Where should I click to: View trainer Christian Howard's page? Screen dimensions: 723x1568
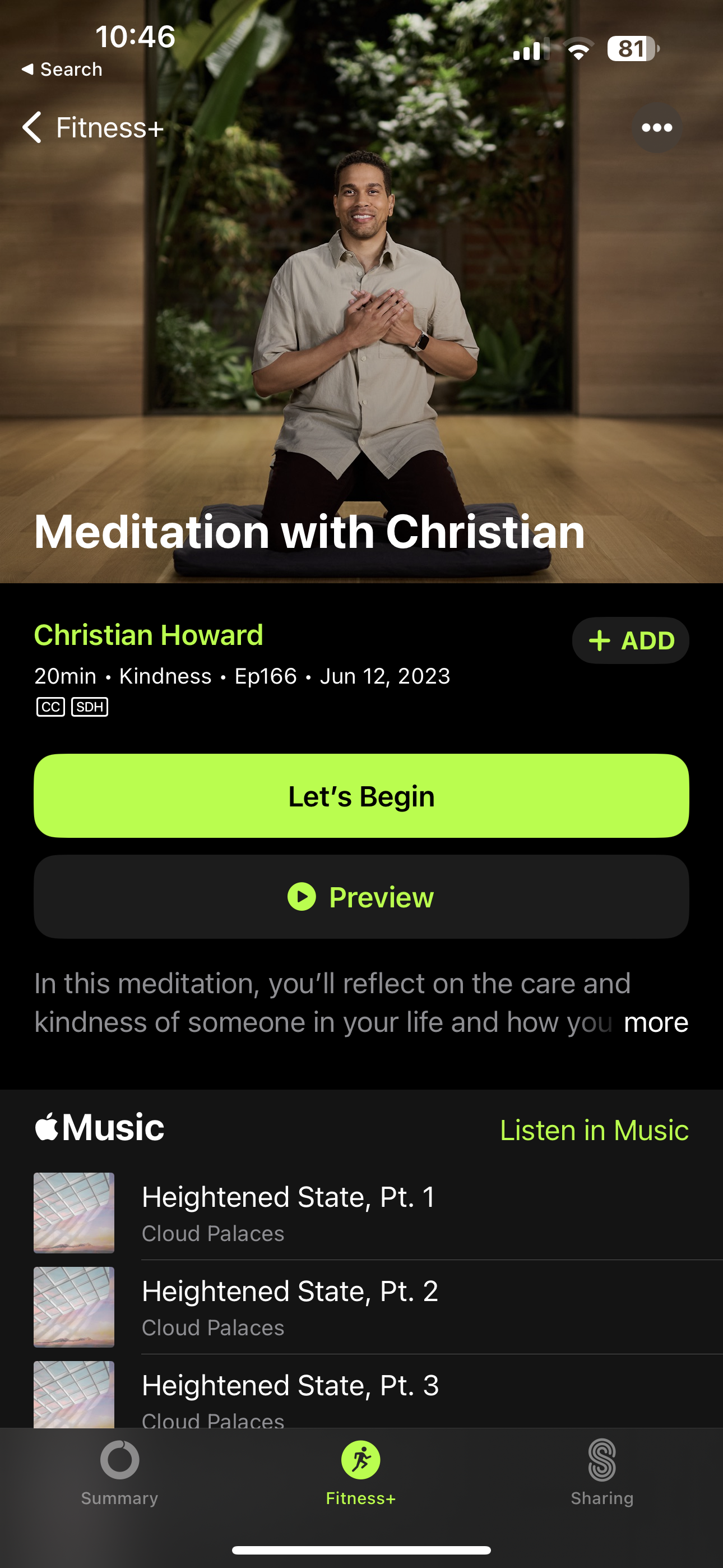tap(149, 635)
